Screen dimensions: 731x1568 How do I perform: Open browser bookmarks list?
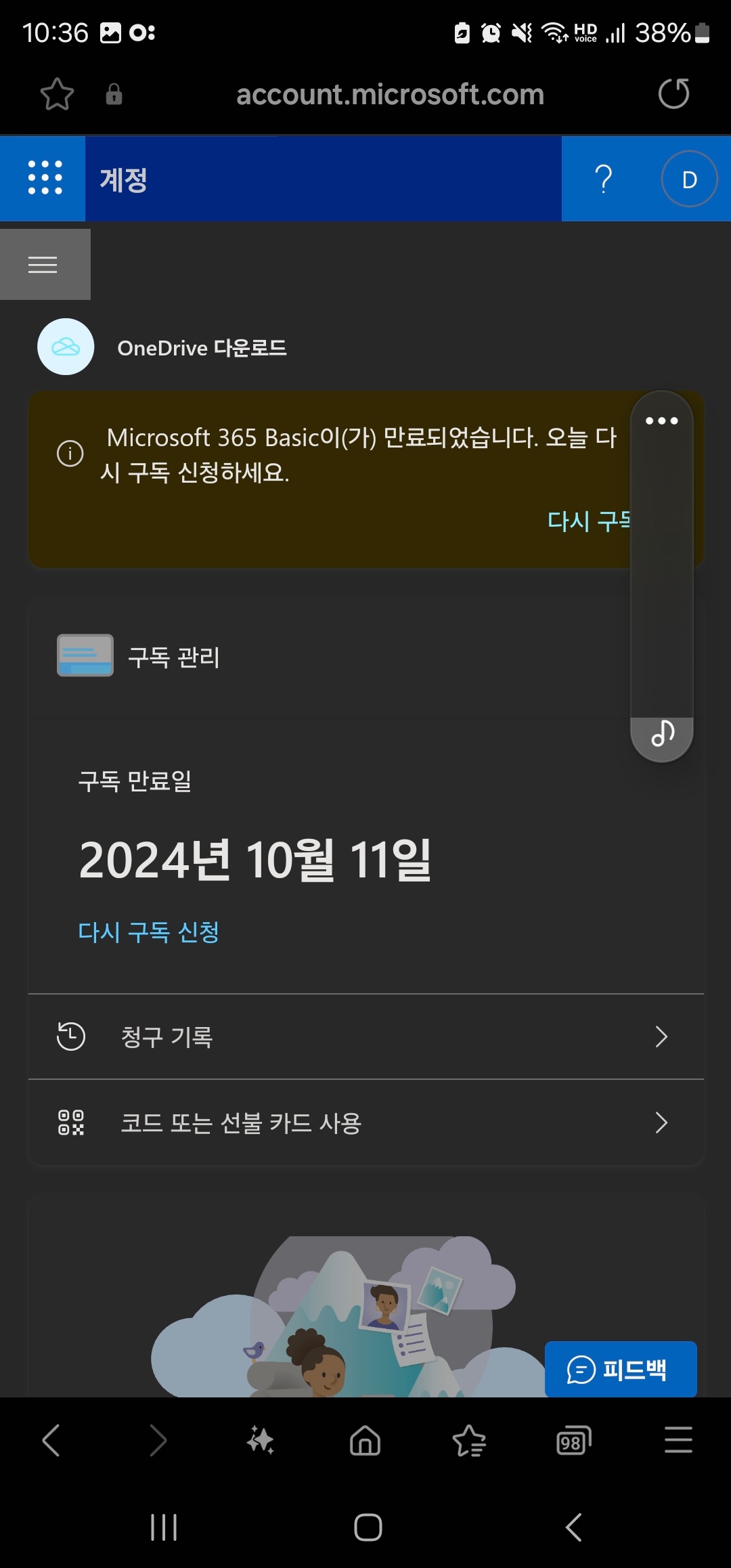tap(469, 1440)
